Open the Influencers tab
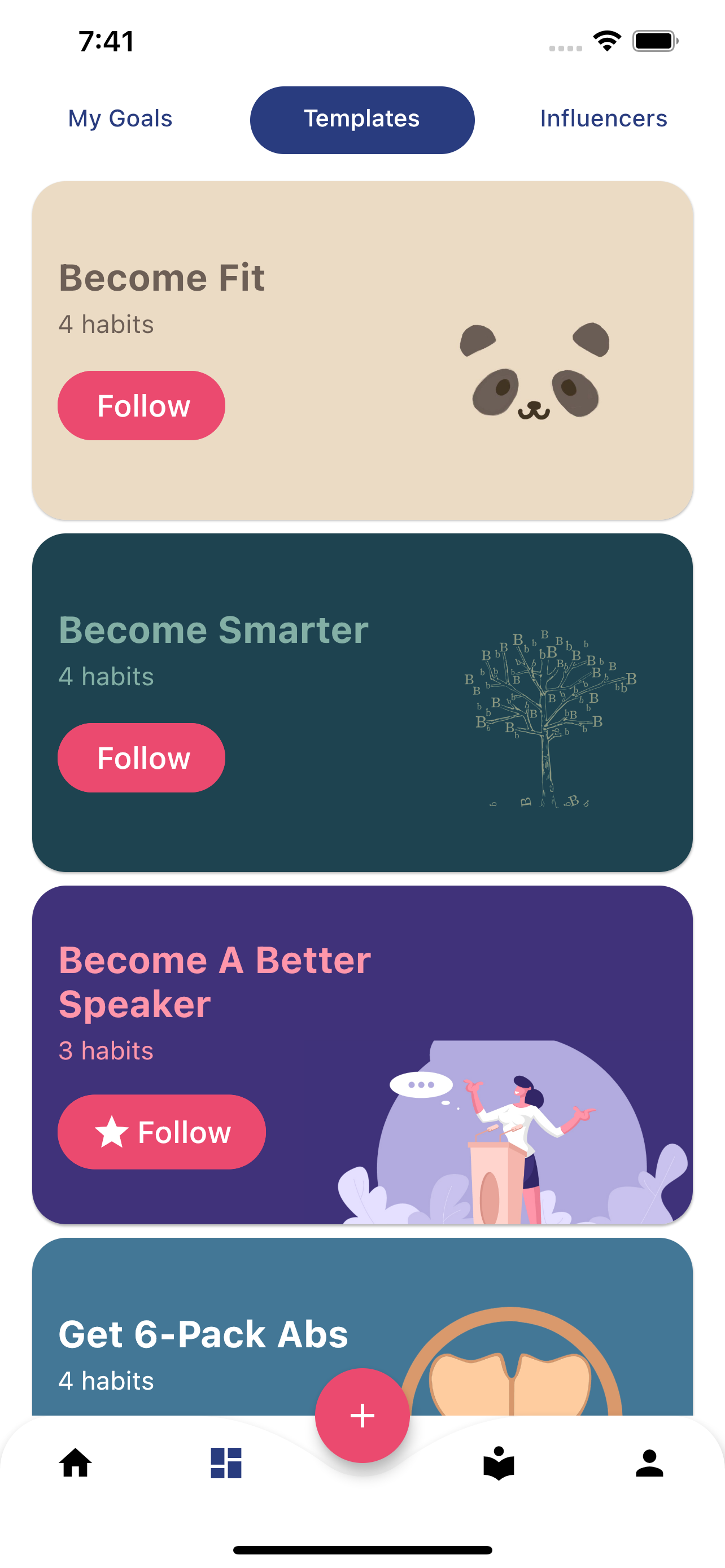Image resolution: width=725 pixels, height=1568 pixels. [x=603, y=119]
